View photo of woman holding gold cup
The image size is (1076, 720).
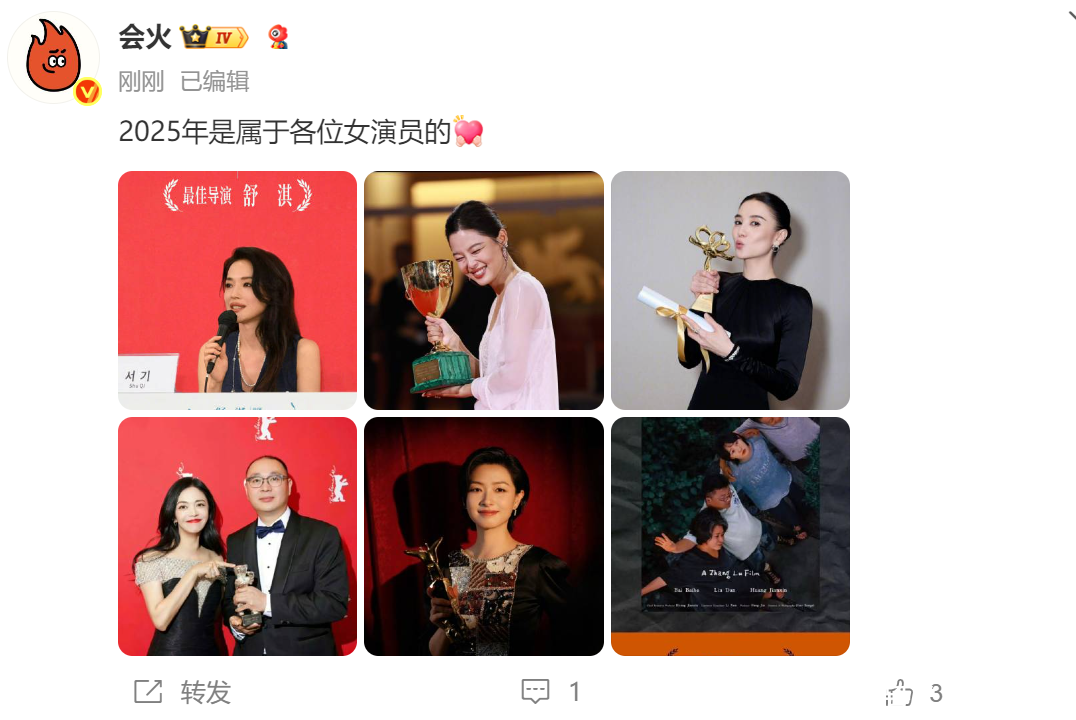pos(483,290)
